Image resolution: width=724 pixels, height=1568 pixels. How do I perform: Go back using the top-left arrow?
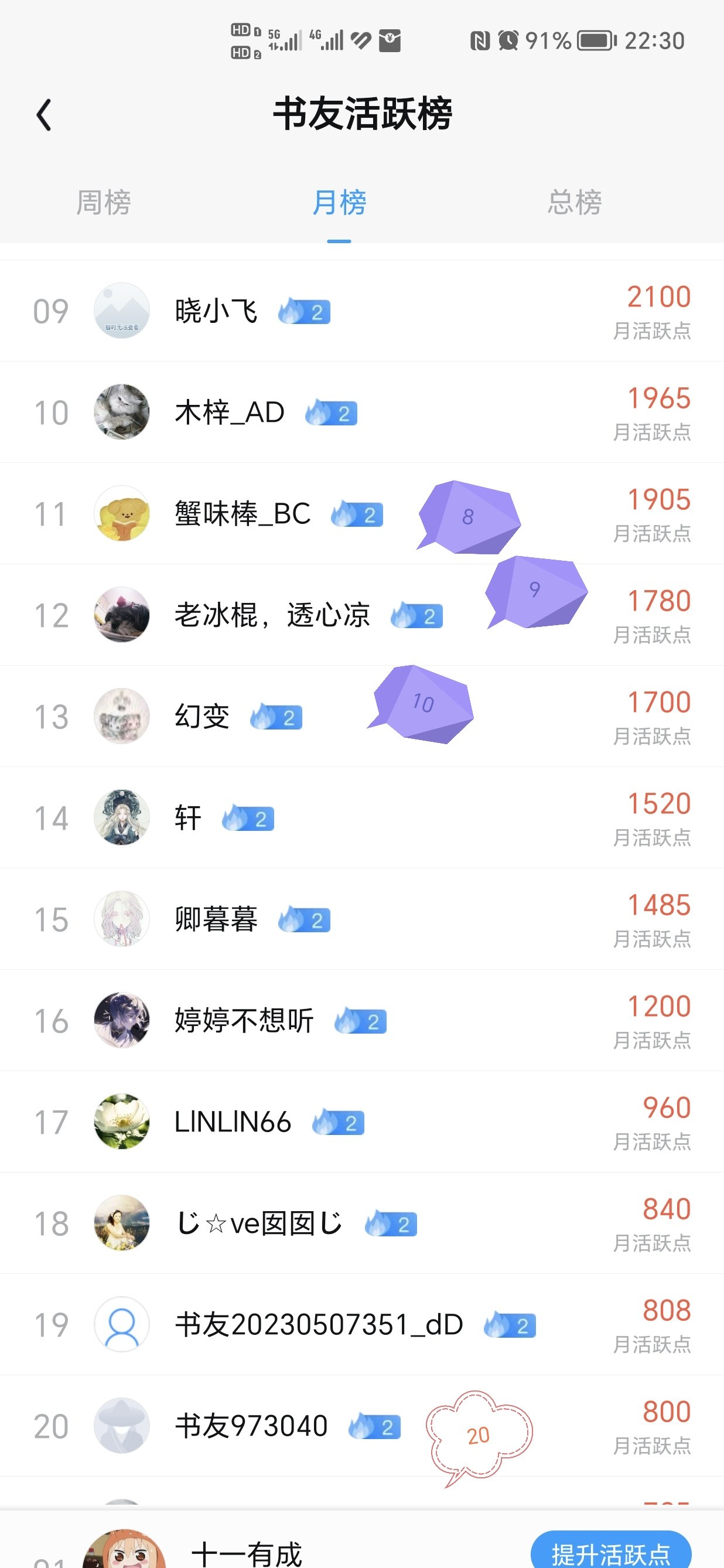point(44,114)
